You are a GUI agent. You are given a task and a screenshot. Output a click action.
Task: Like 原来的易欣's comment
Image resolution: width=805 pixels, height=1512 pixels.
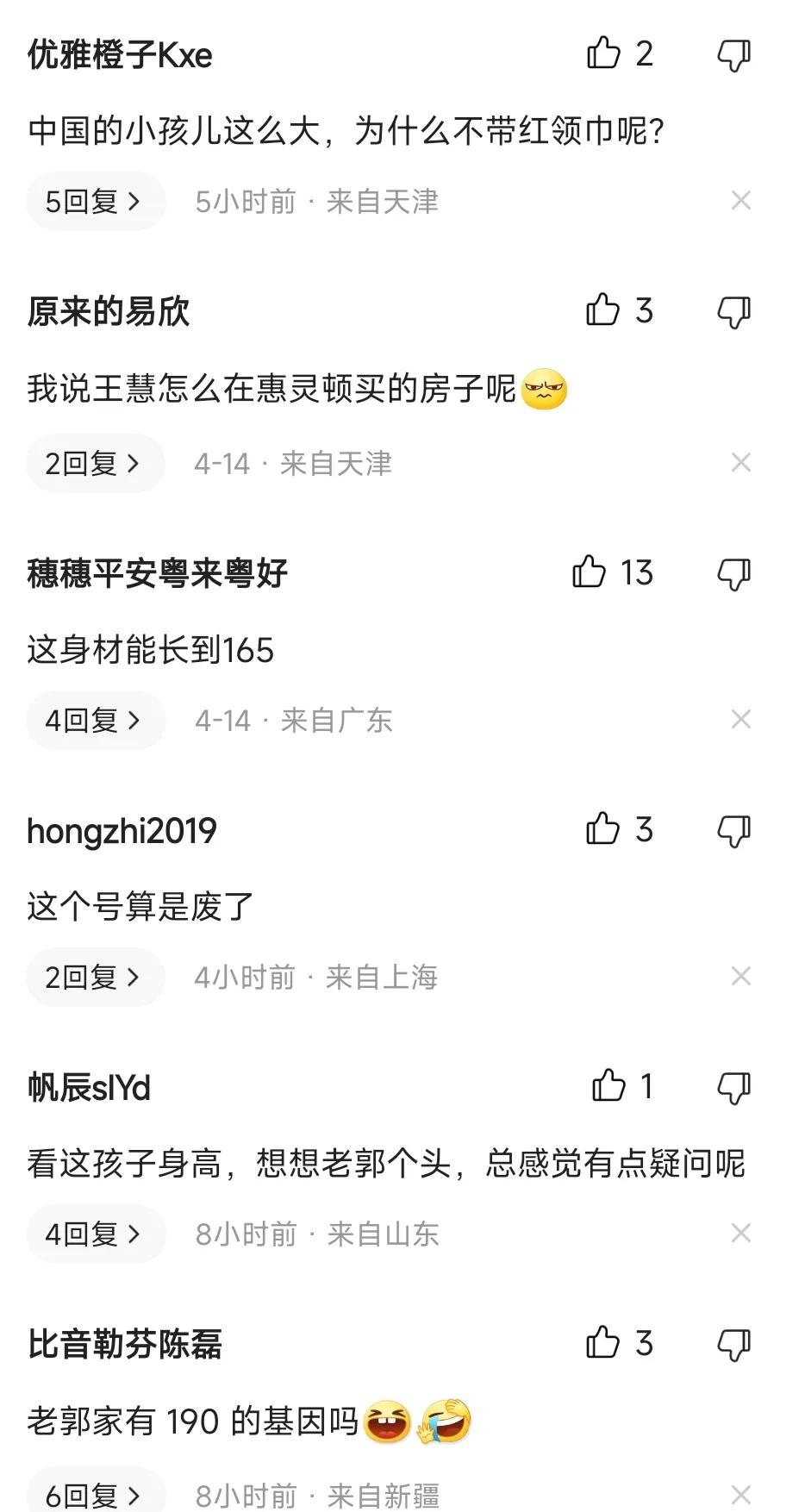pos(603,310)
